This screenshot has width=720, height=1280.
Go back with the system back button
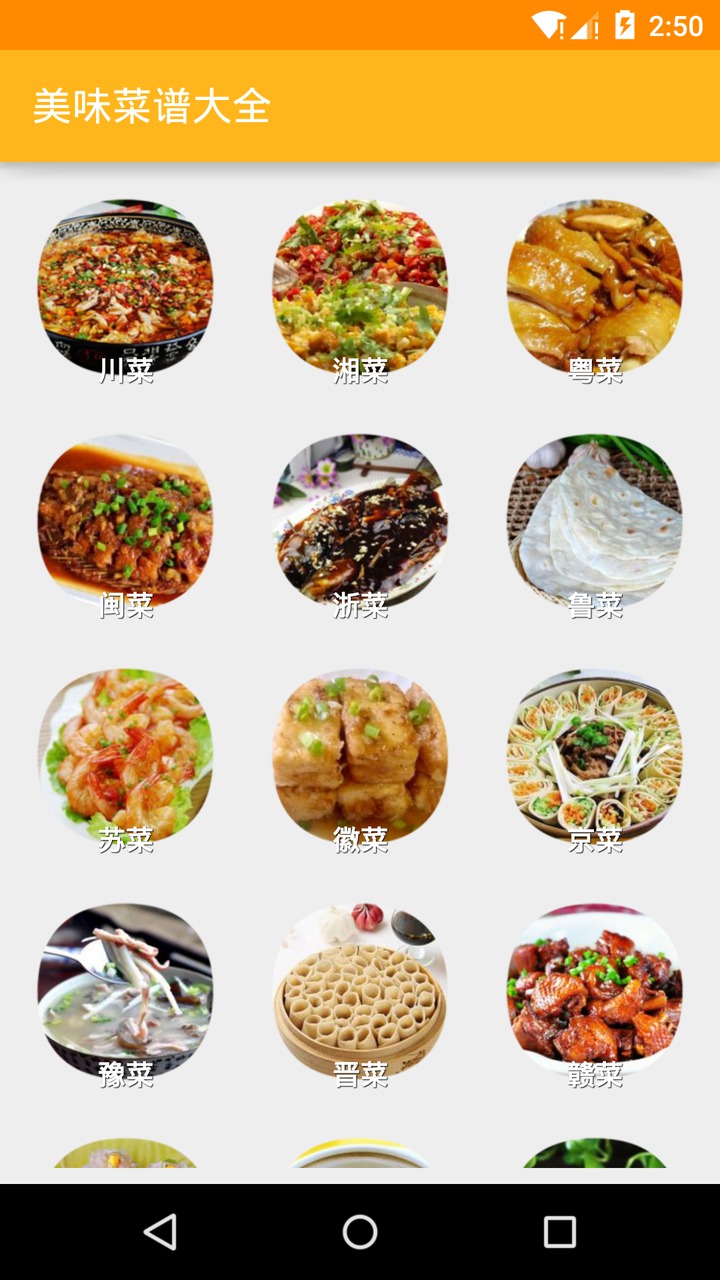160,1232
